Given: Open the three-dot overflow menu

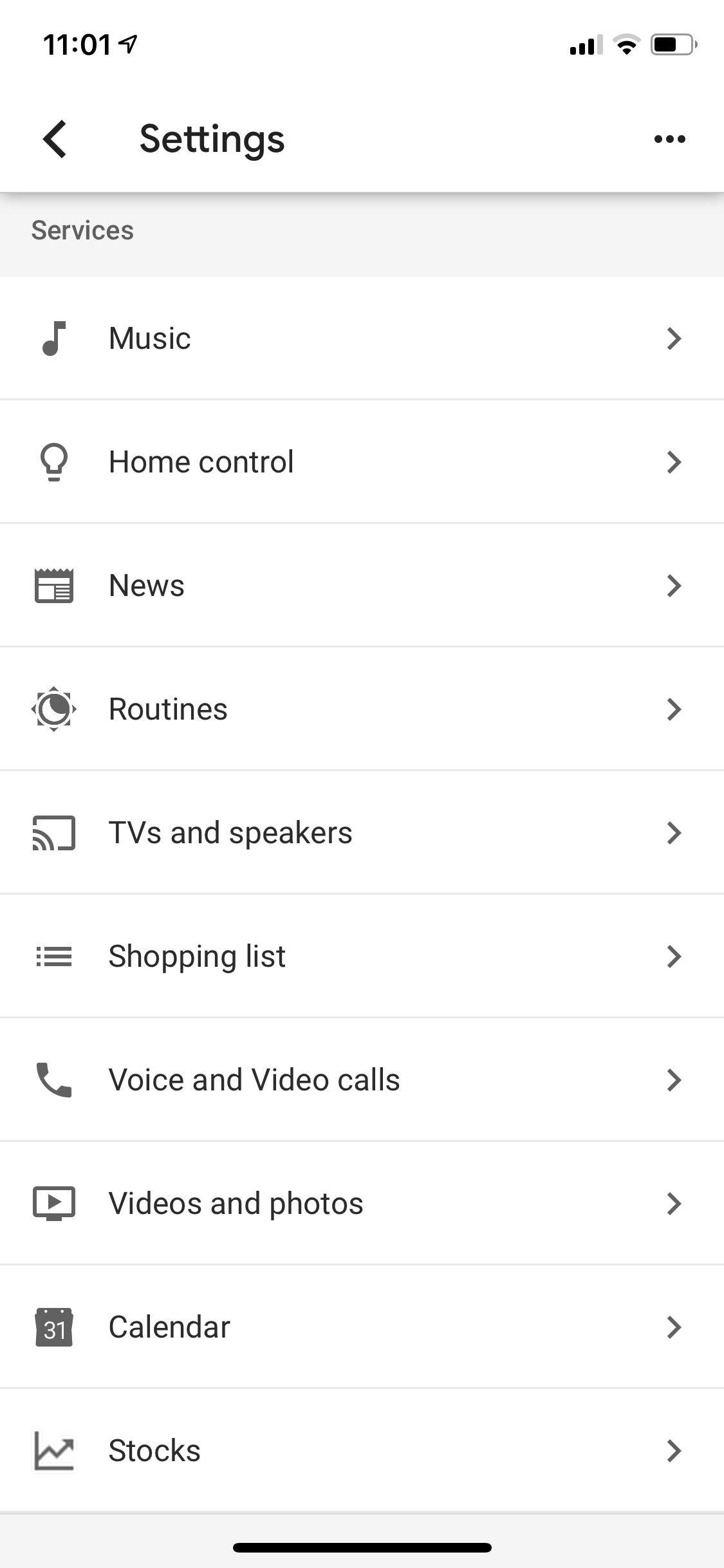Looking at the screenshot, I should 669,139.
